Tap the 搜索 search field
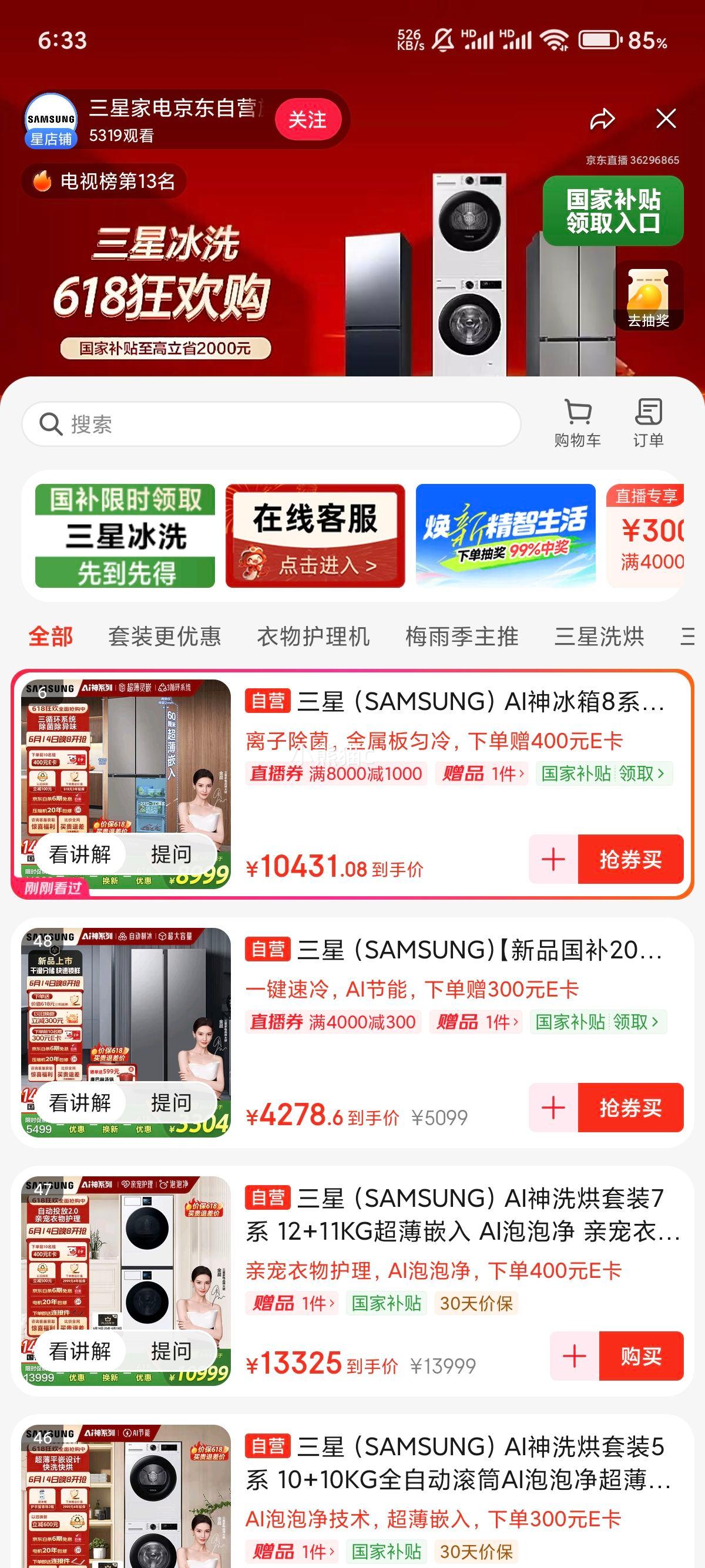The height and width of the screenshot is (1568, 705). (271, 423)
